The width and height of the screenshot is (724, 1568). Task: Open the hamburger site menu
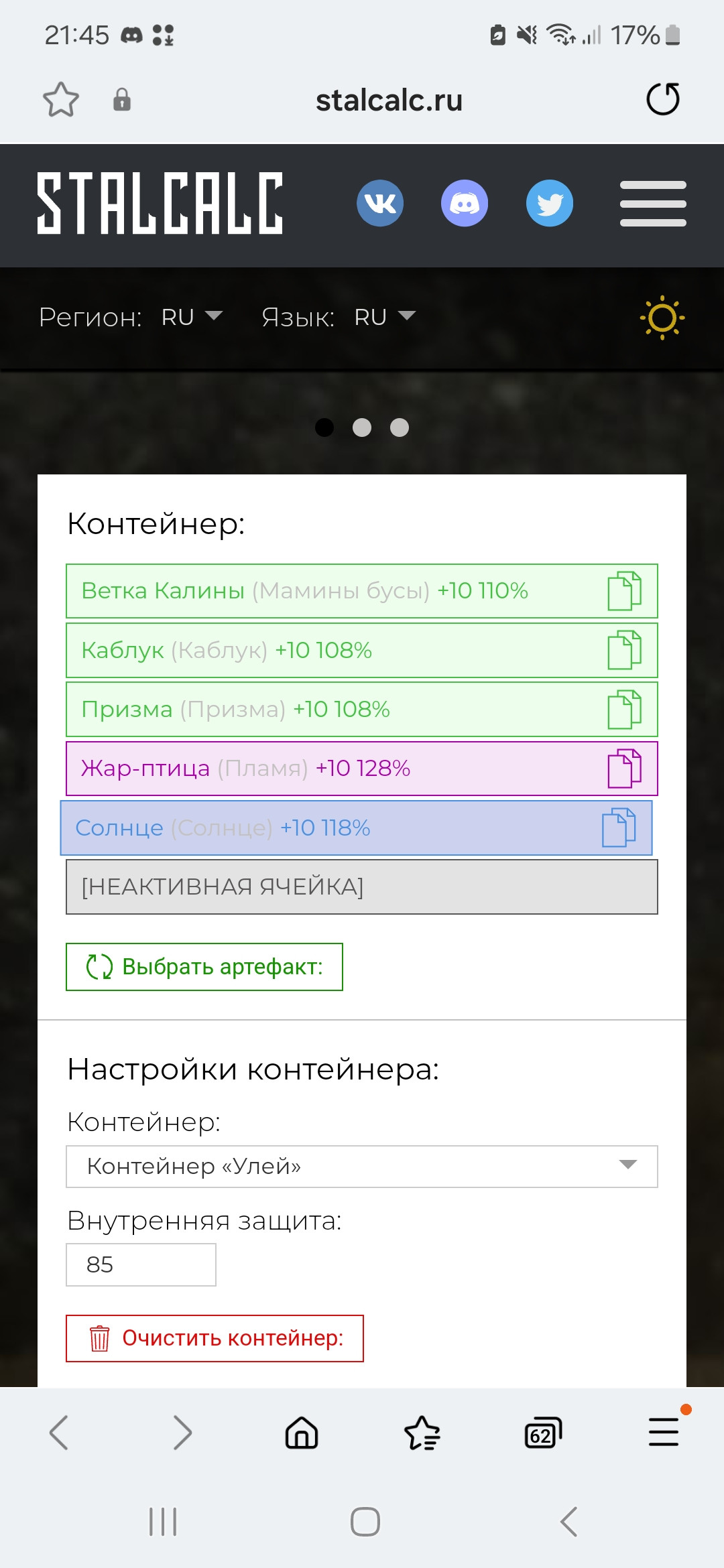coord(652,203)
